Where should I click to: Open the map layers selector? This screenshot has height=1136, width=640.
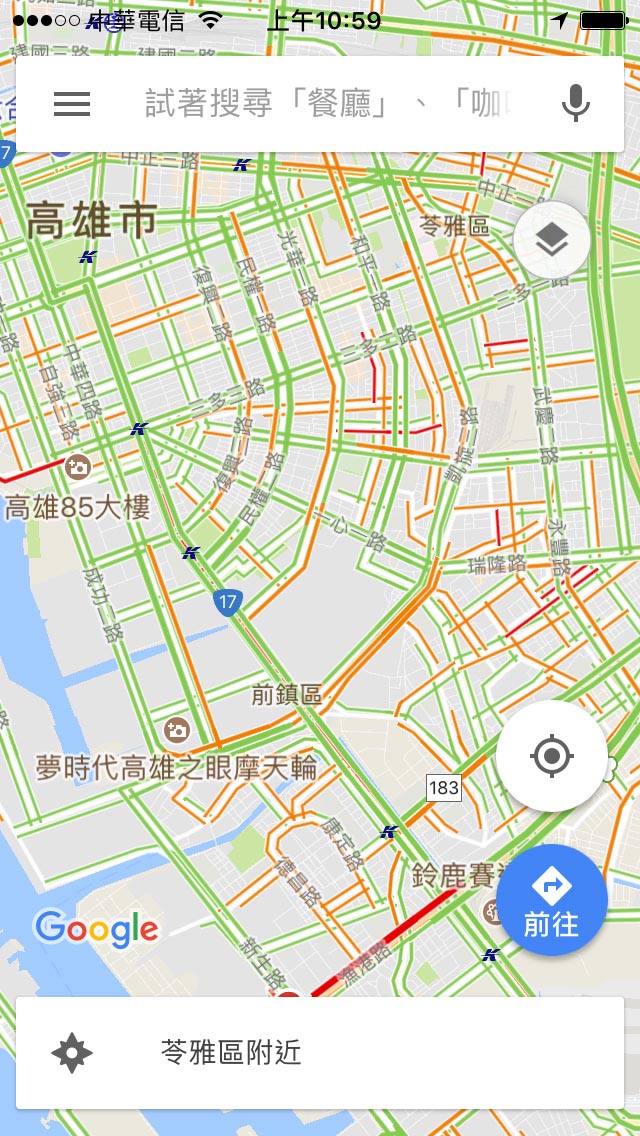point(552,240)
